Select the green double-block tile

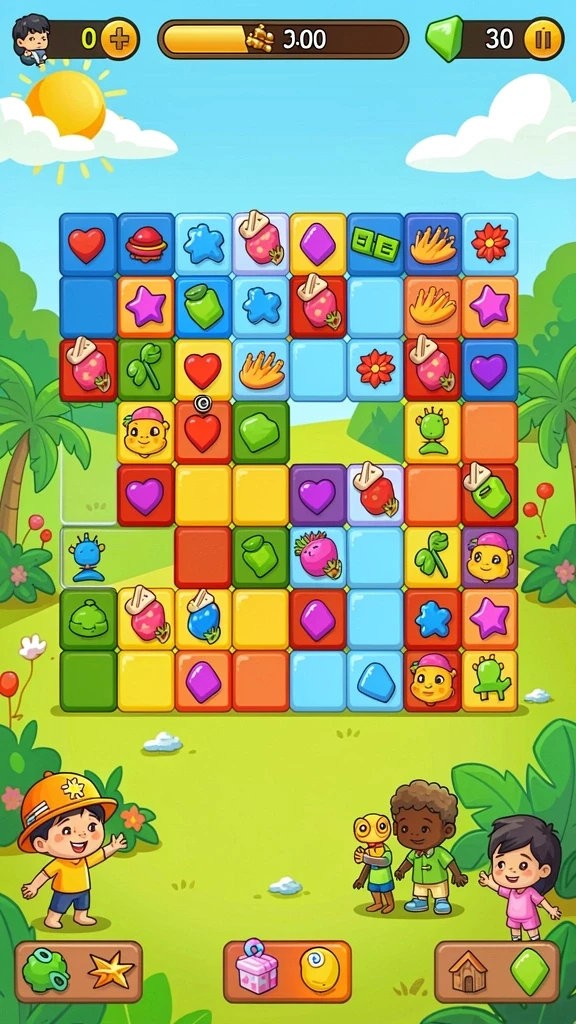[x=376, y=245]
